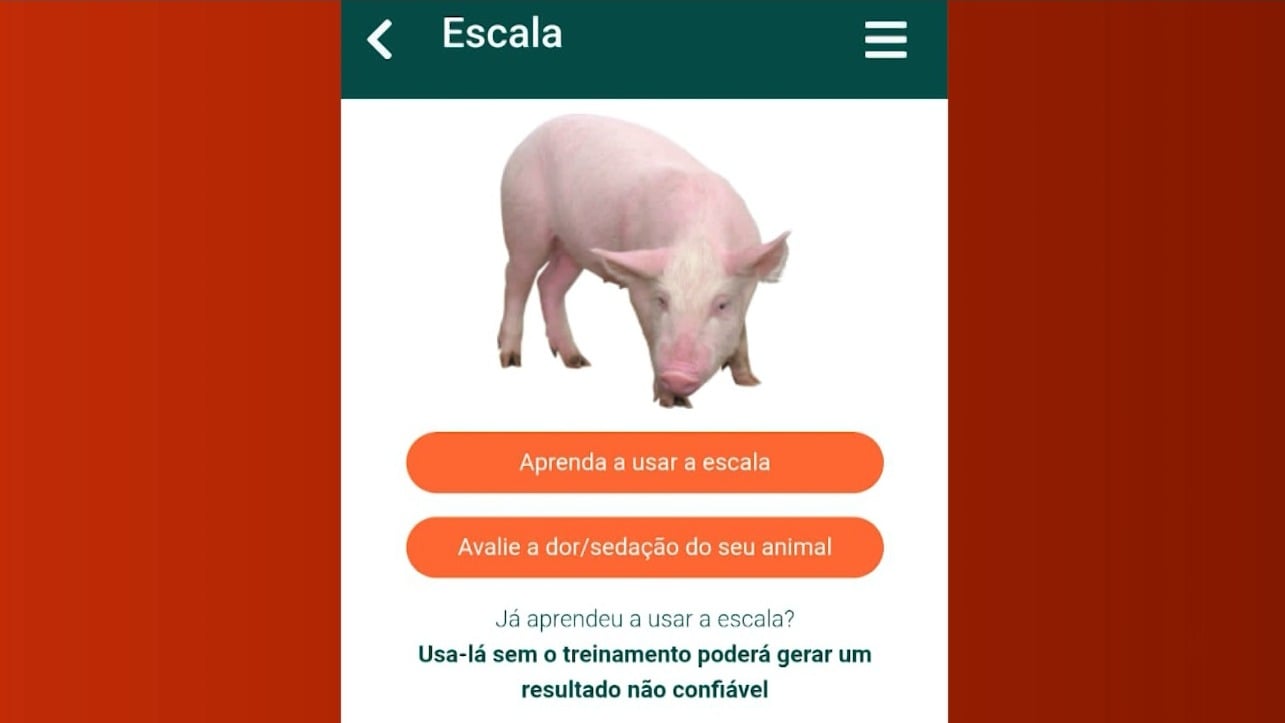Tap 'Aprenda a usar a escala' button
Image resolution: width=1285 pixels, height=723 pixels.
click(x=644, y=463)
